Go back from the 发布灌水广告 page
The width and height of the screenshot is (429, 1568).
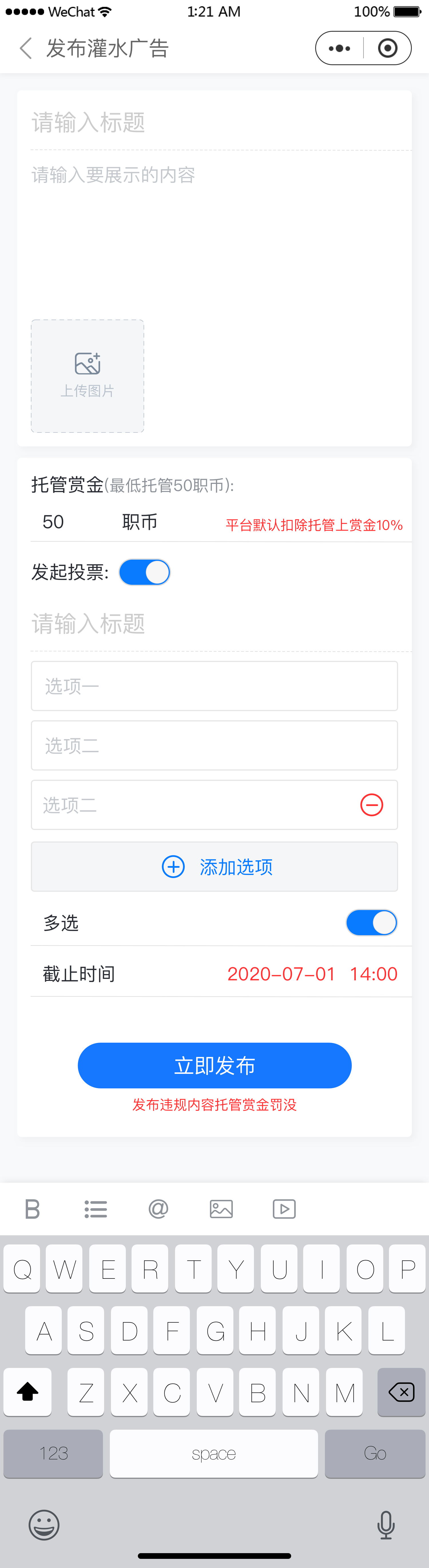tap(25, 48)
